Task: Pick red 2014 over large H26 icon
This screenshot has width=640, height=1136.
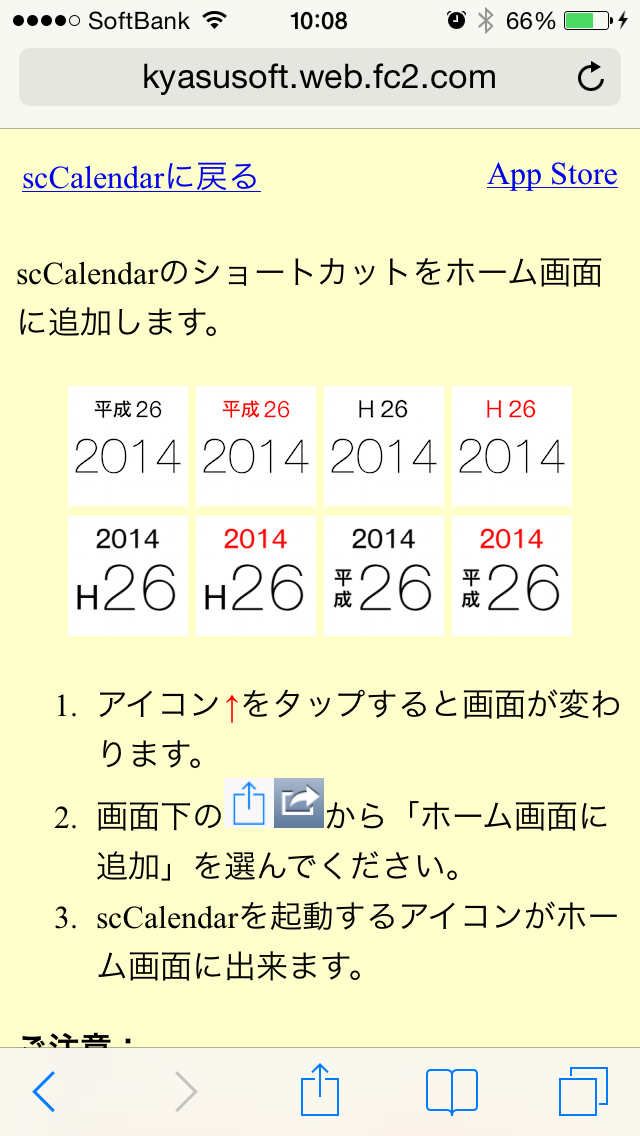Action: [255, 575]
